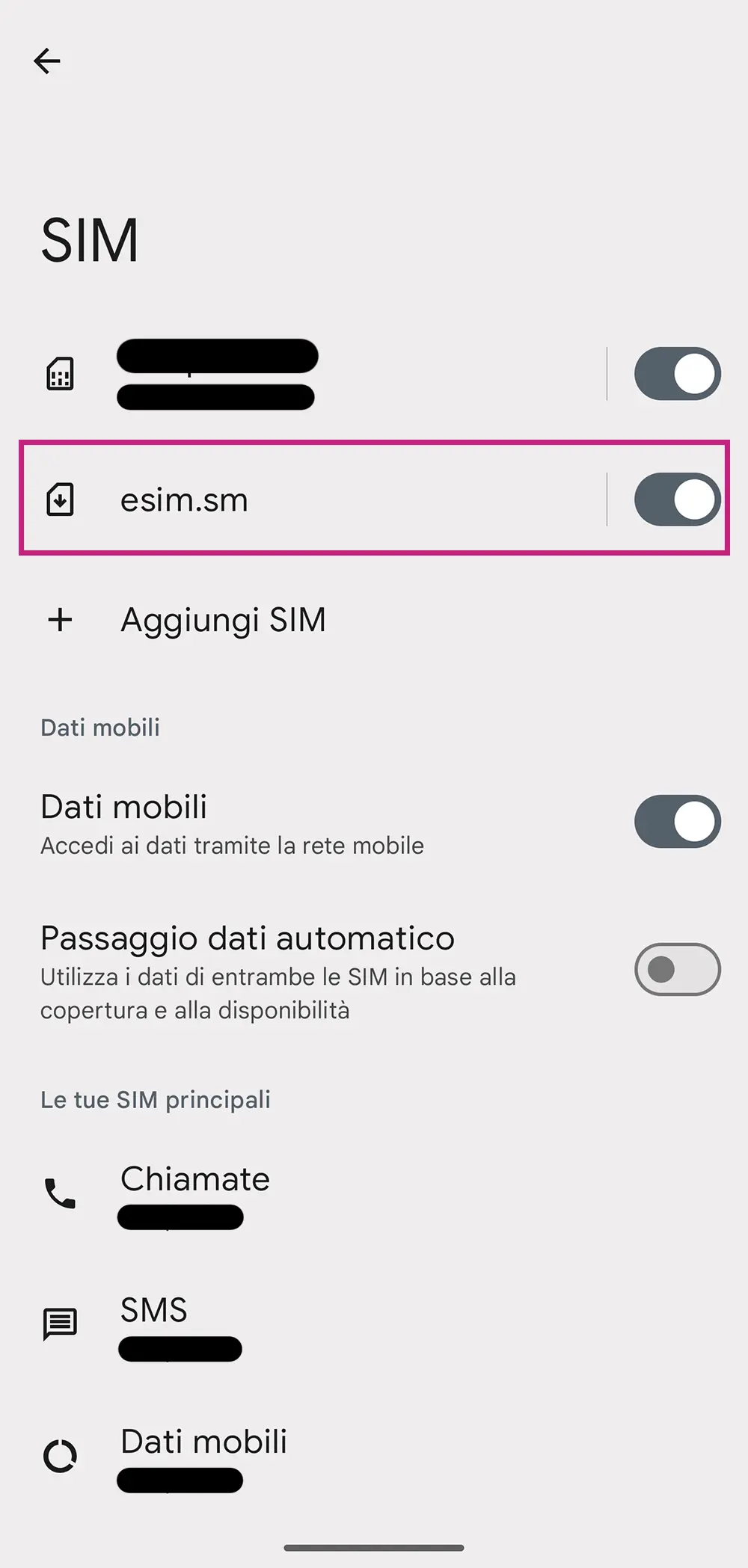Viewport: 748px width, 1568px height.
Task: Select primary SIM for Dati mobili
Action: click(x=202, y=1456)
